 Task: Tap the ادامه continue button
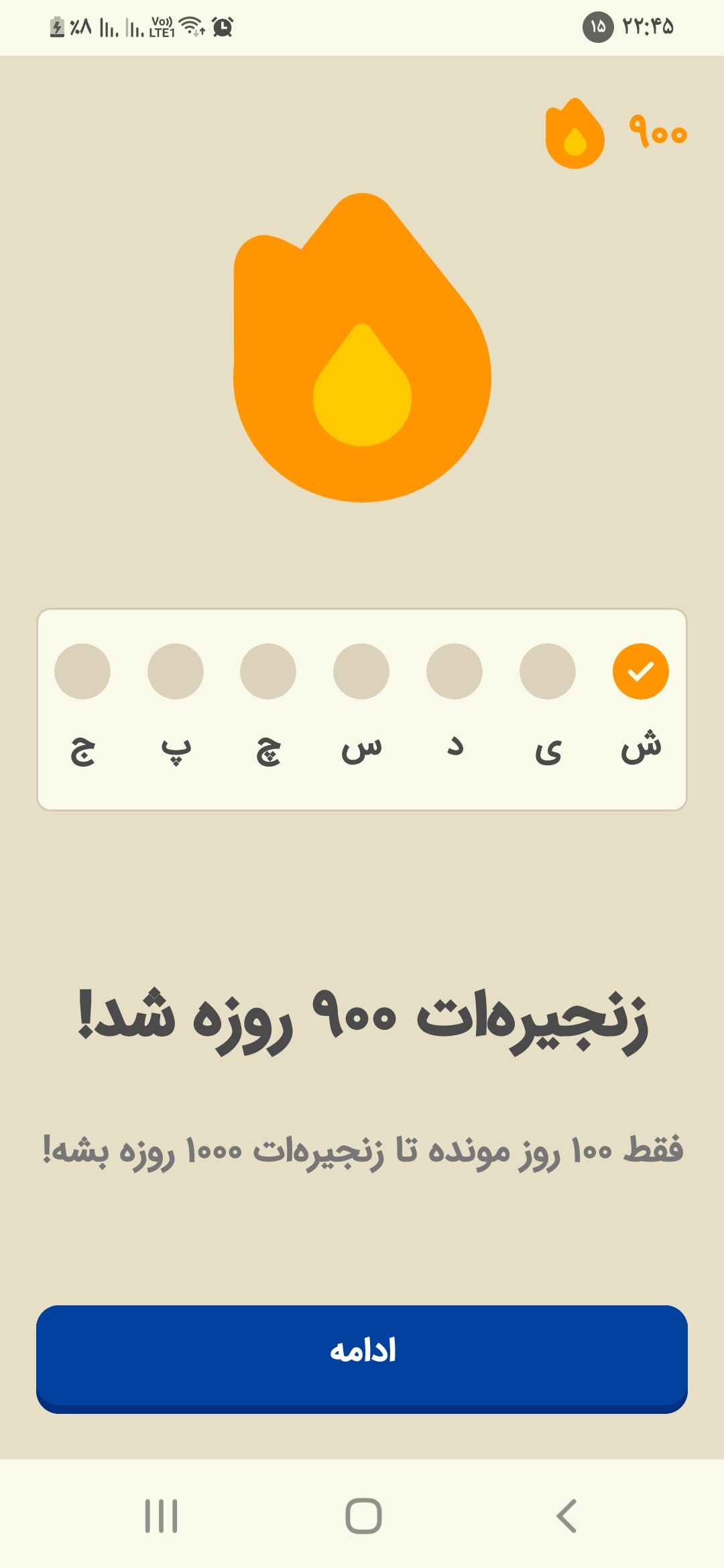pos(362,1359)
